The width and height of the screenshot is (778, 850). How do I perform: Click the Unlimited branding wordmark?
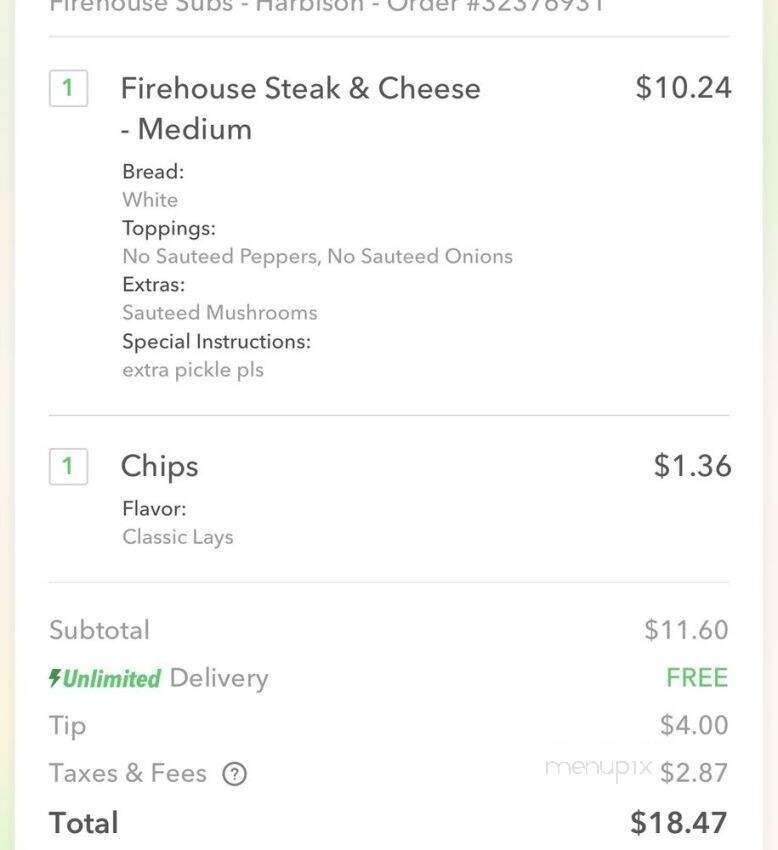coord(110,677)
